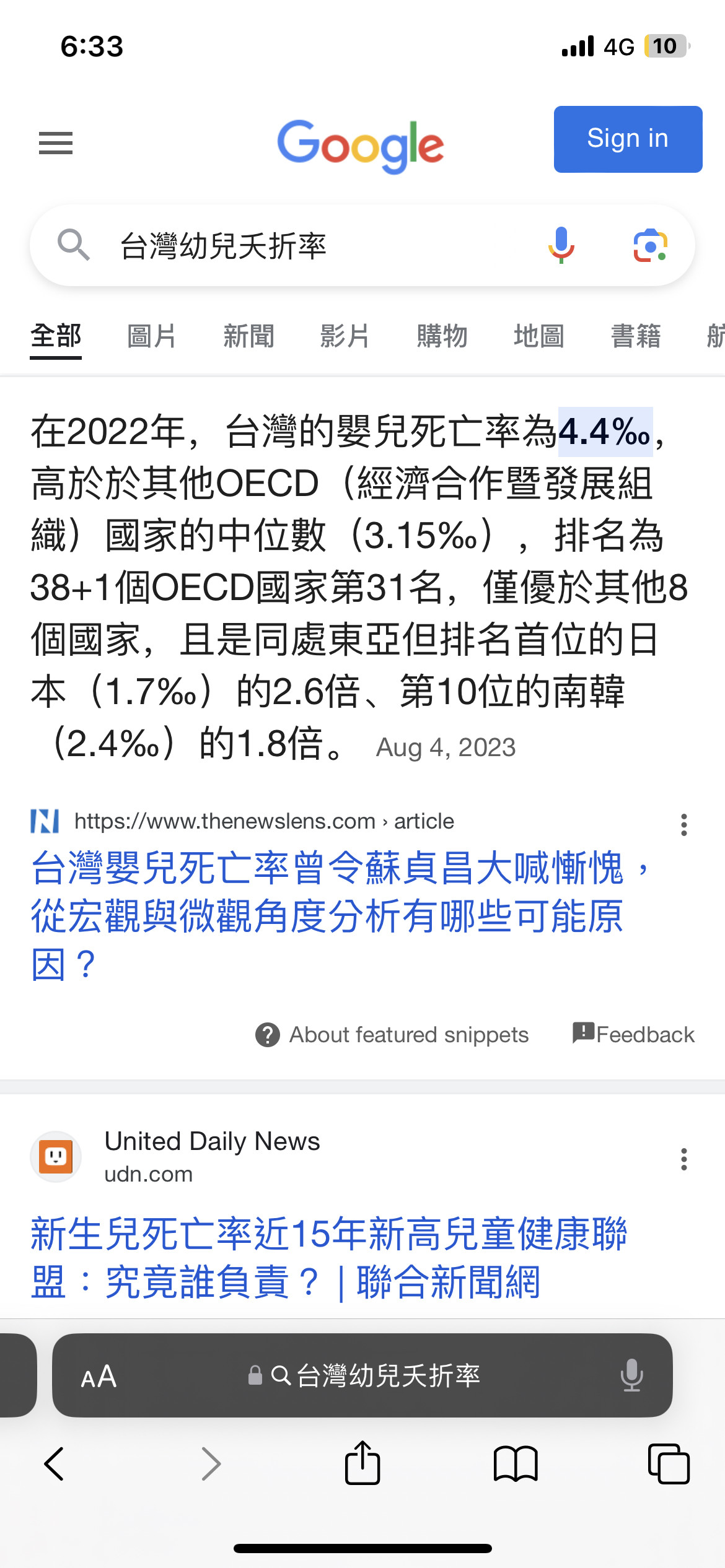
Task: Open Safari tabs overview
Action: coord(669,1464)
